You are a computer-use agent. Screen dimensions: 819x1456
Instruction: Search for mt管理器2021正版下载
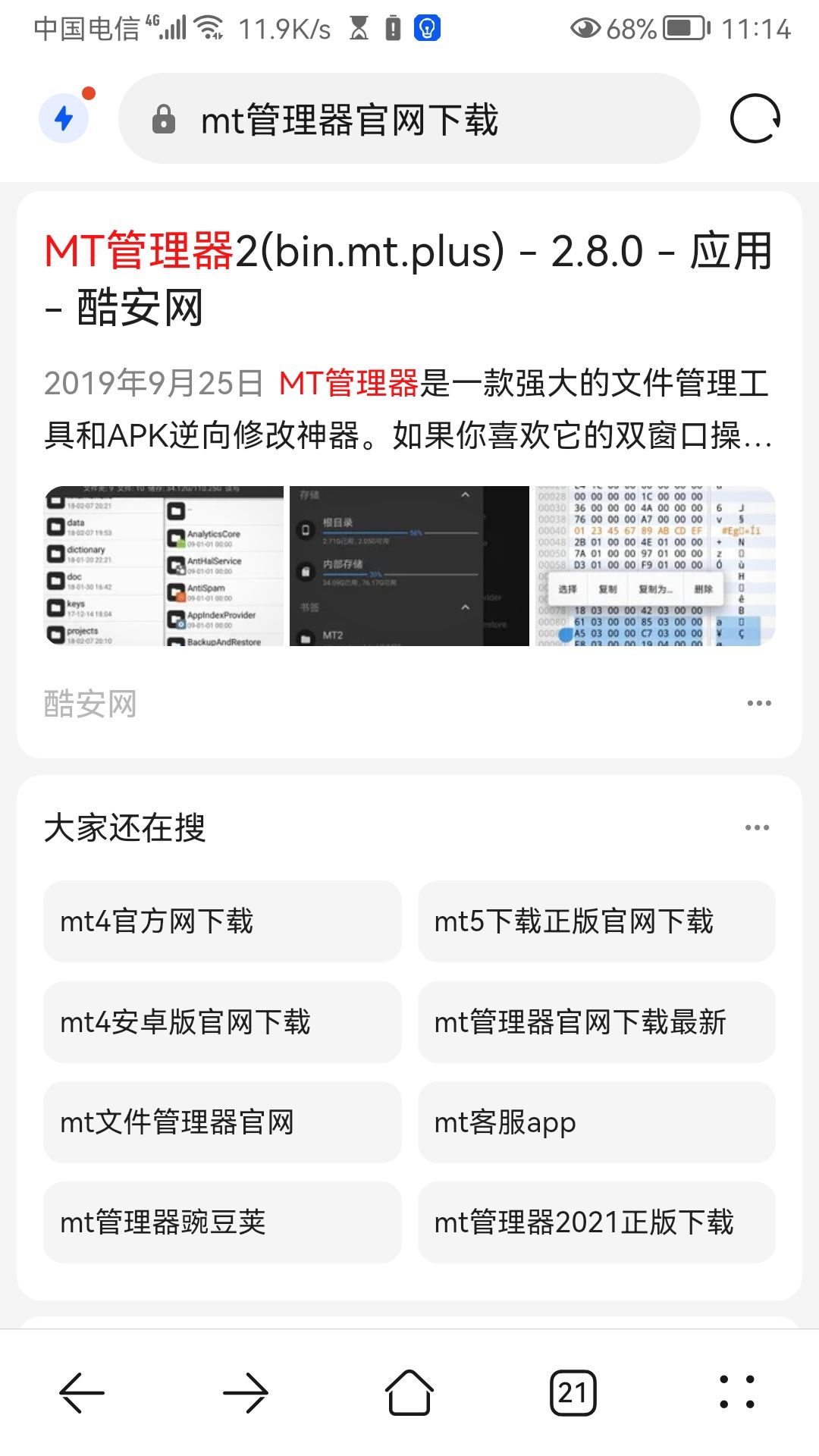(596, 1222)
